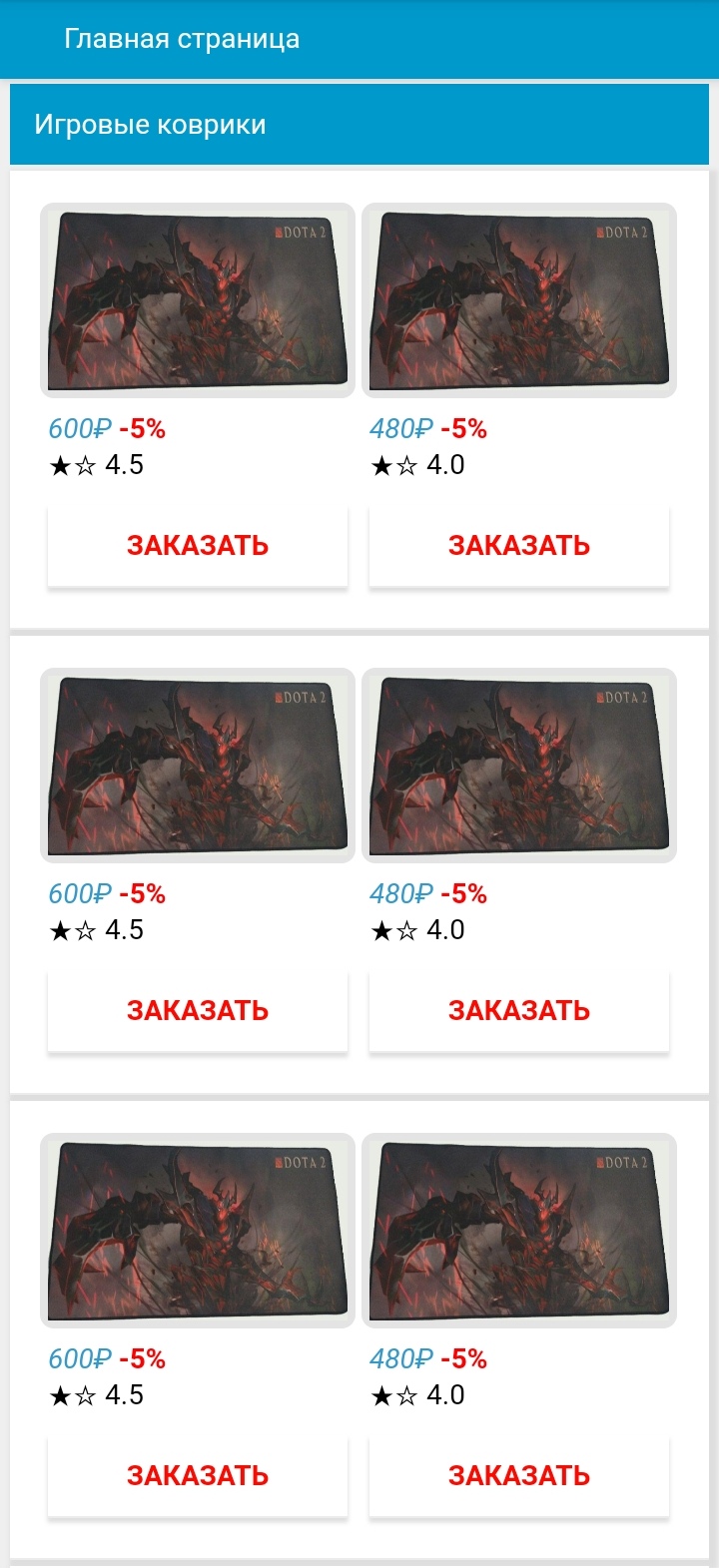This screenshot has width=719, height=1568.
Task: Order the second-row 480₽ mousepad
Action: coord(518,1011)
